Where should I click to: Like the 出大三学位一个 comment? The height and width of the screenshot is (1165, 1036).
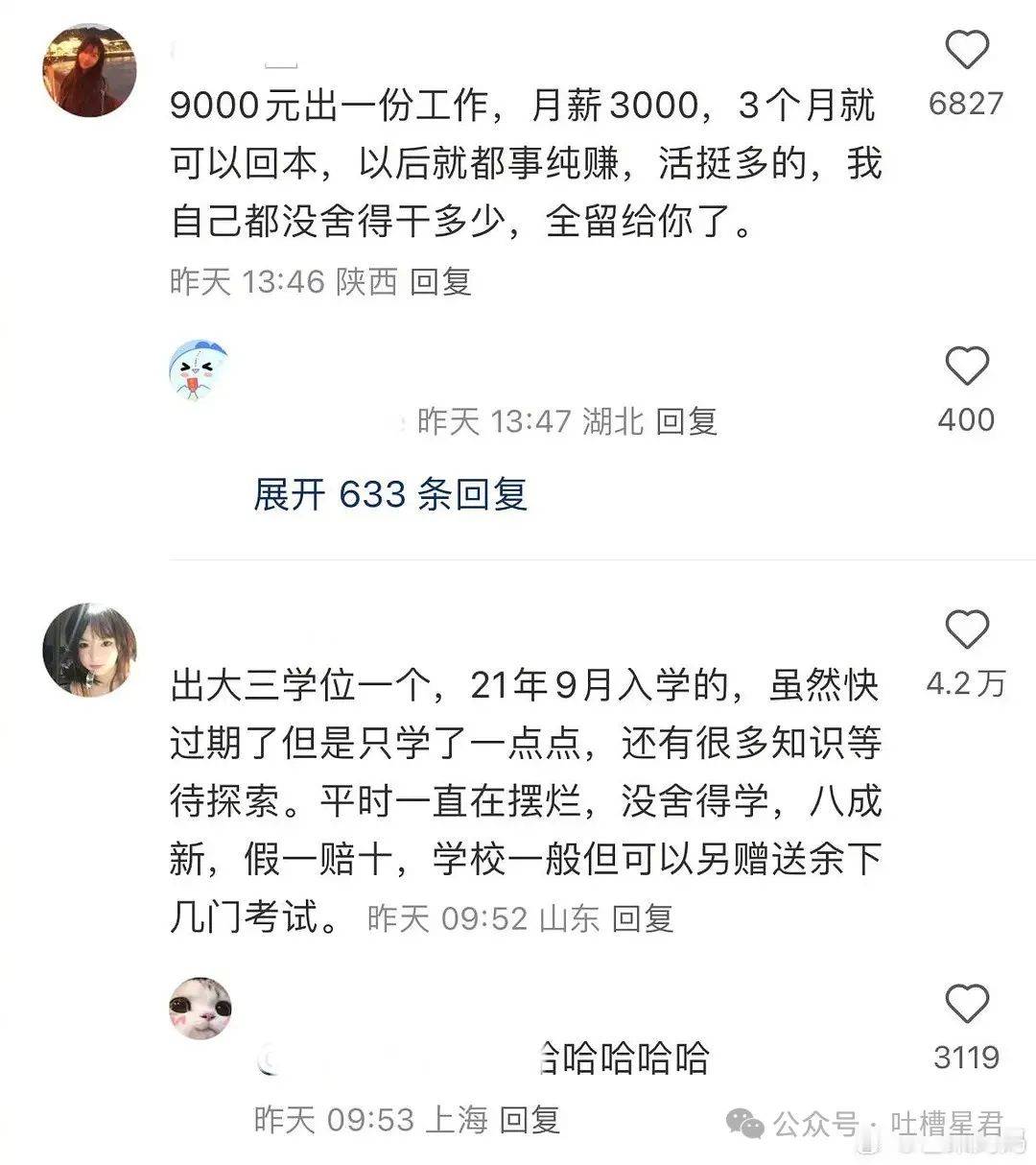click(966, 630)
